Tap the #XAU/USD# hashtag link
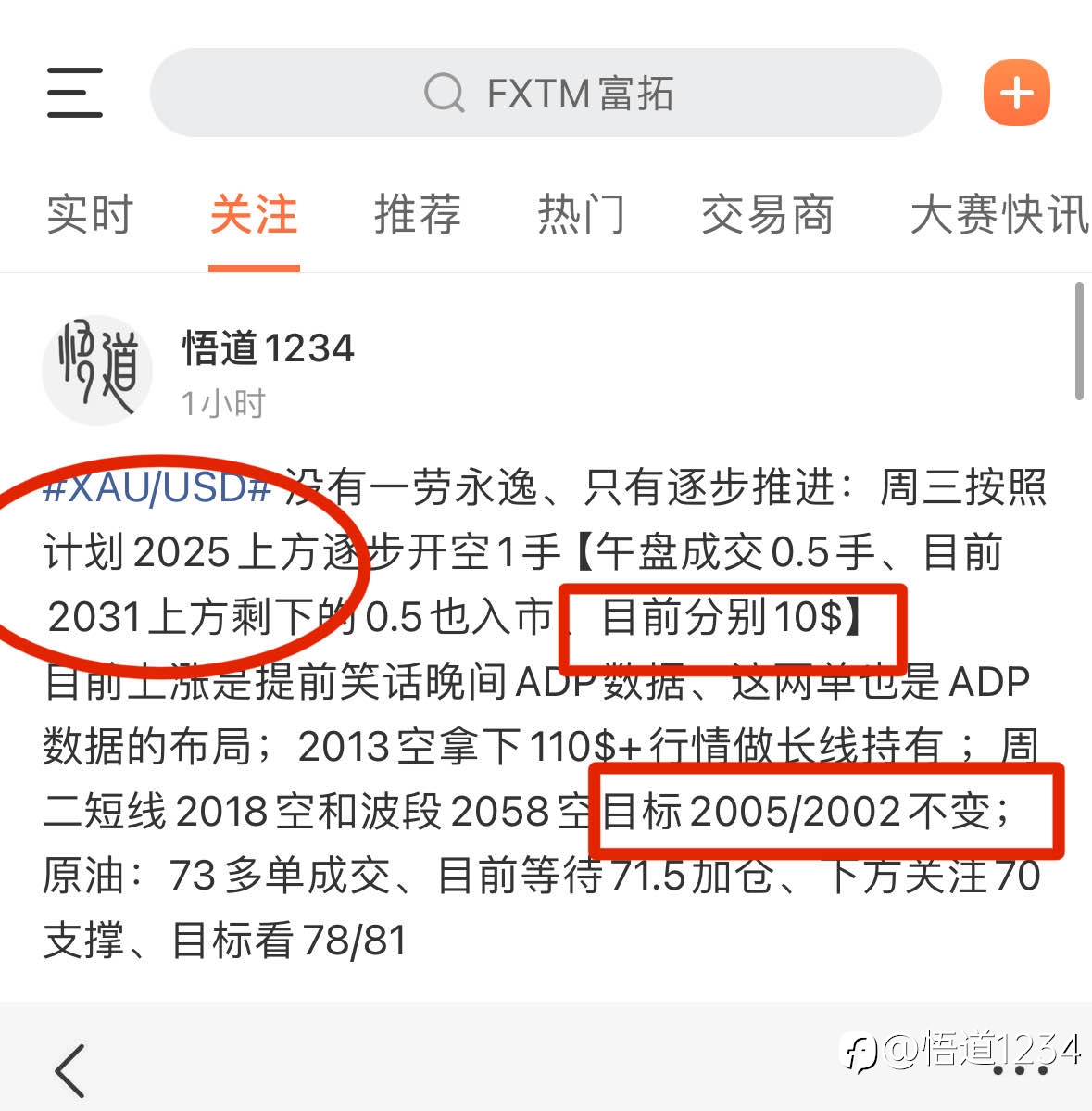This screenshot has width=1092, height=1111. pyautogui.click(x=157, y=487)
